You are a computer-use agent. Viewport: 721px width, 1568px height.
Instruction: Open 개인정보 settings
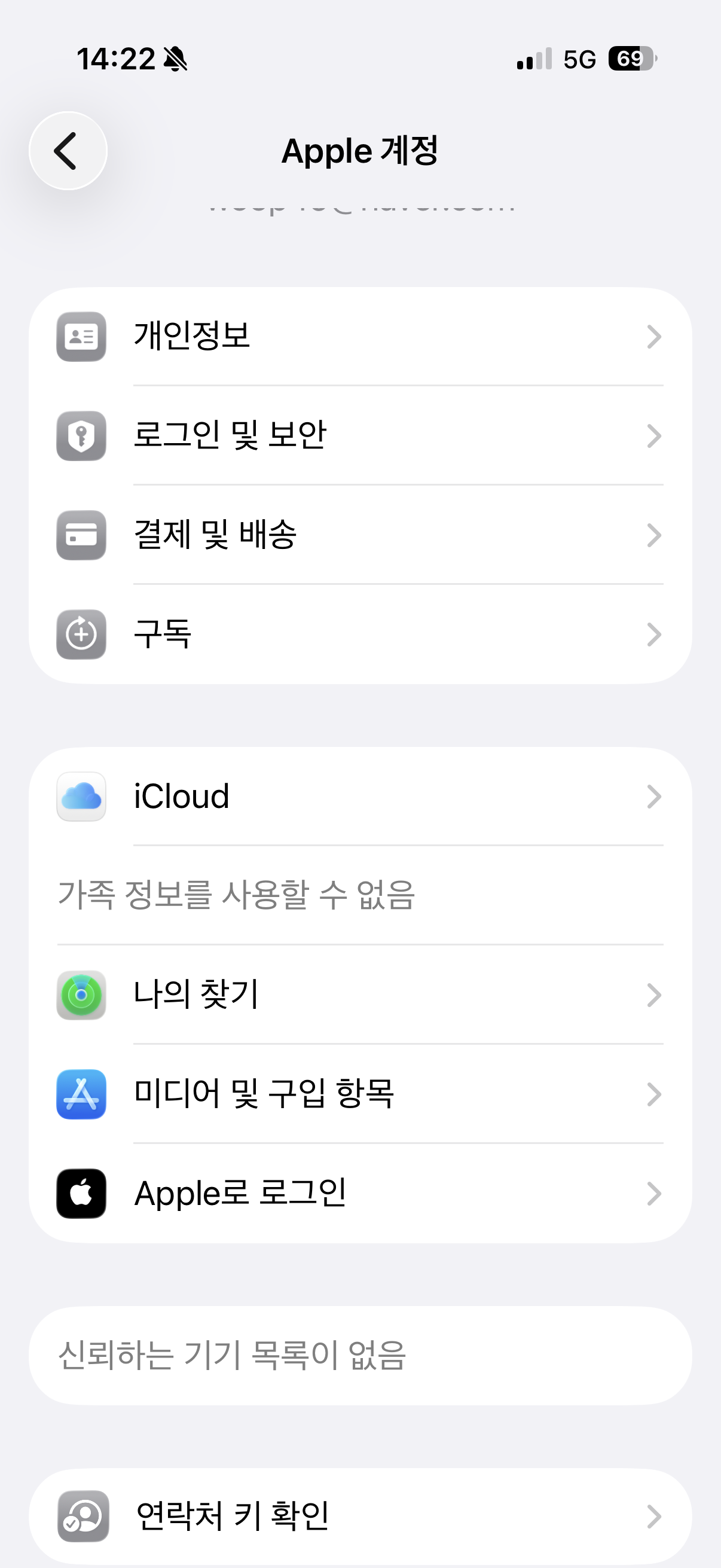[x=360, y=337]
